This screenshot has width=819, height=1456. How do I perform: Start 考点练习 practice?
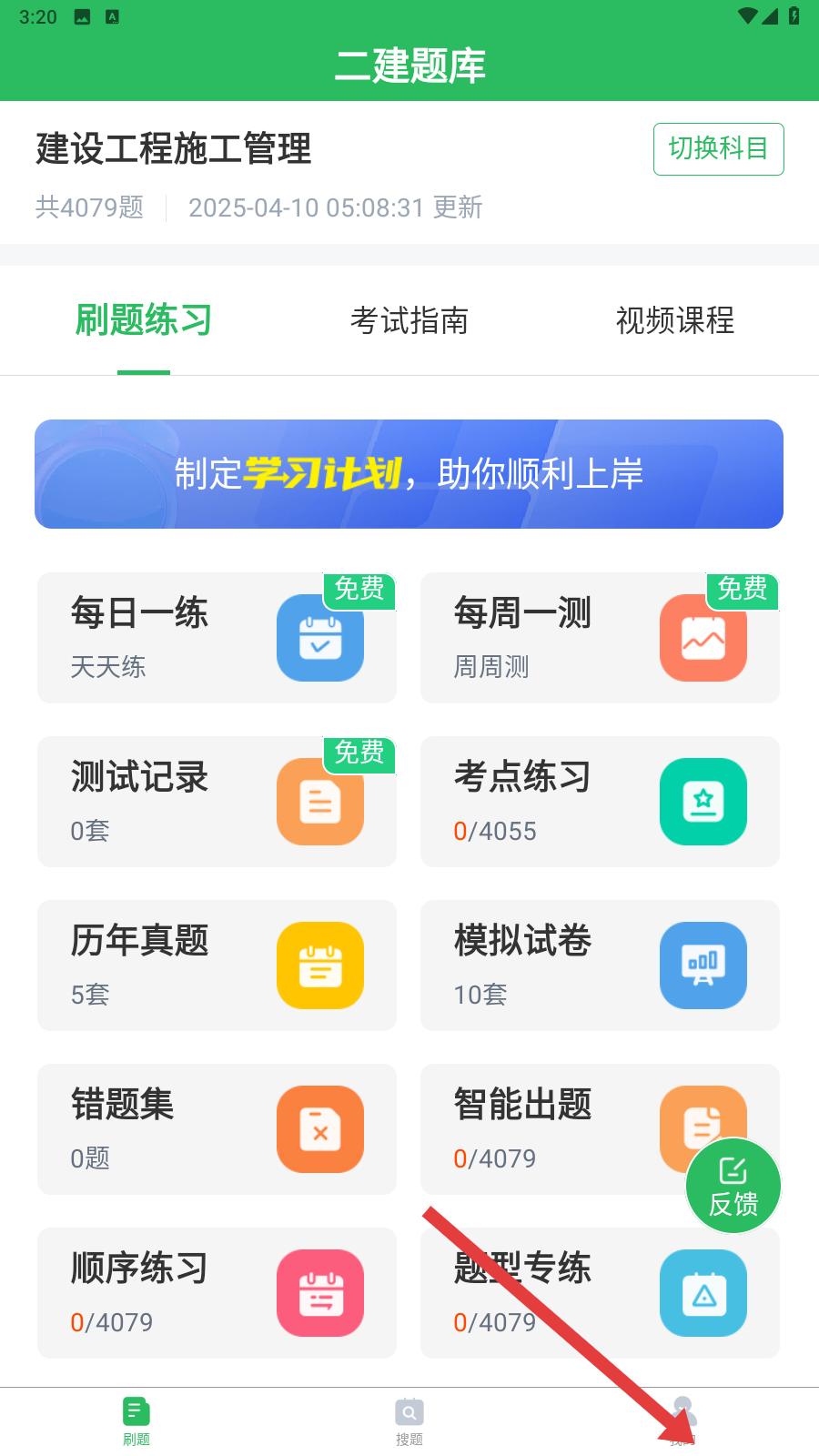[600, 802]
